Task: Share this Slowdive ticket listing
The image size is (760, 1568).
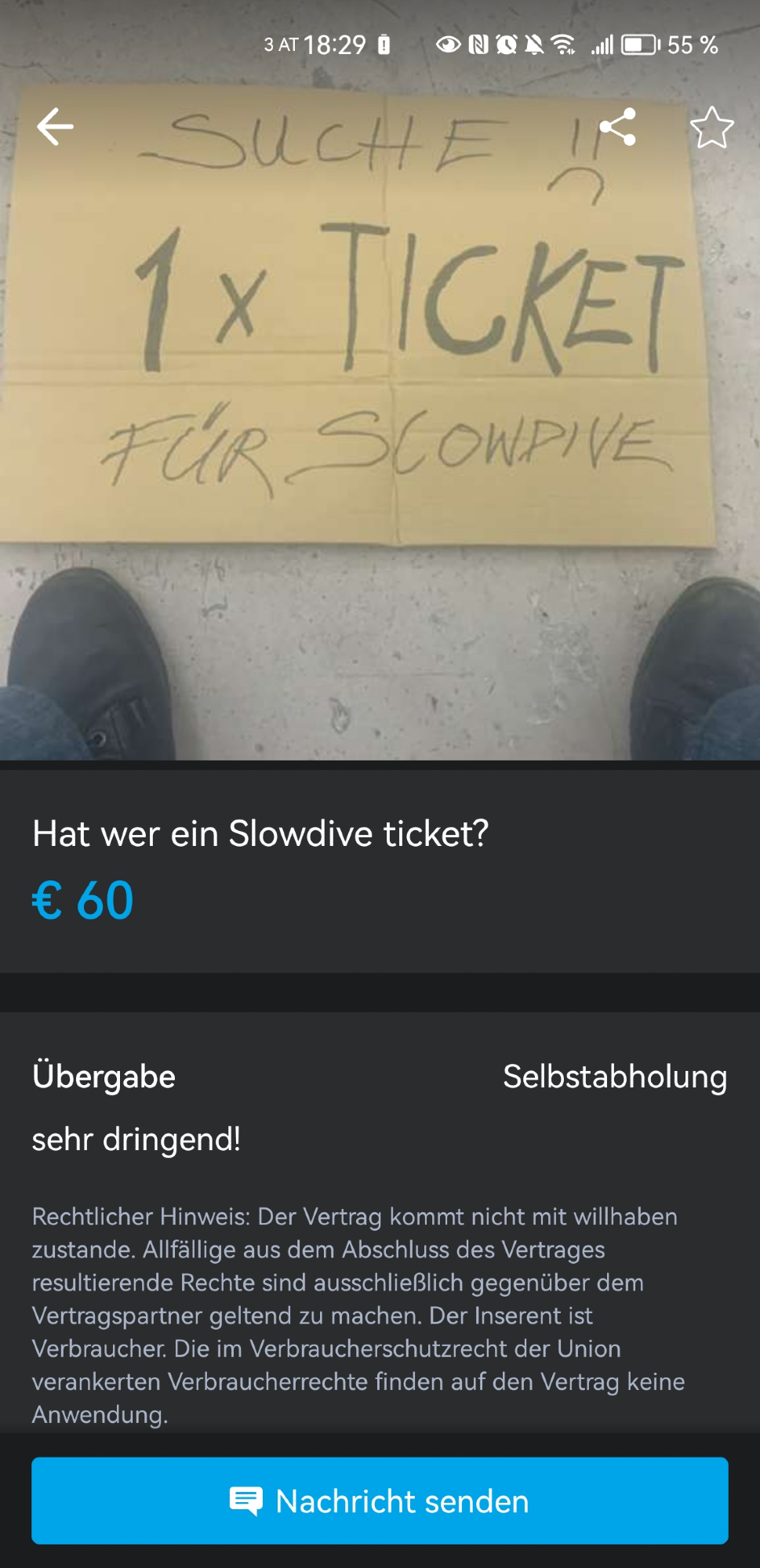Action: 617,127
